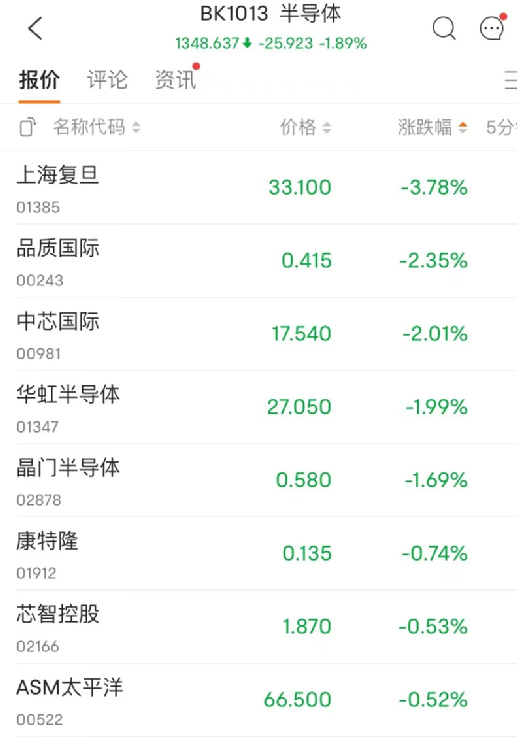This screenshot has height=746, width=517.
Task: Open 上海复旦 01385 stock details
Action: tap(258, 187)
